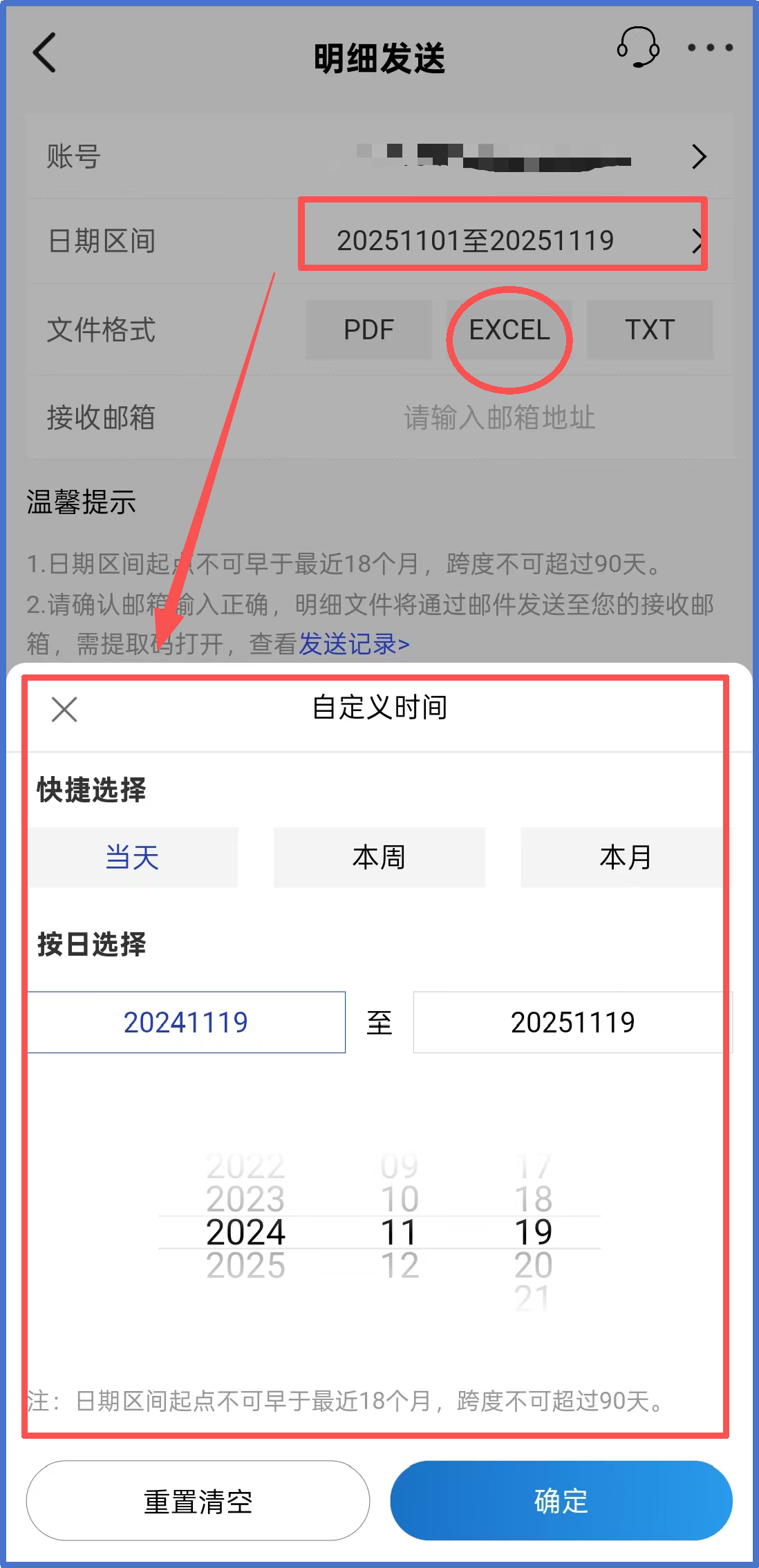Viewport: 759px width, 1568px height.
Task: Select the end date field 20251119
Action: 572,1022
